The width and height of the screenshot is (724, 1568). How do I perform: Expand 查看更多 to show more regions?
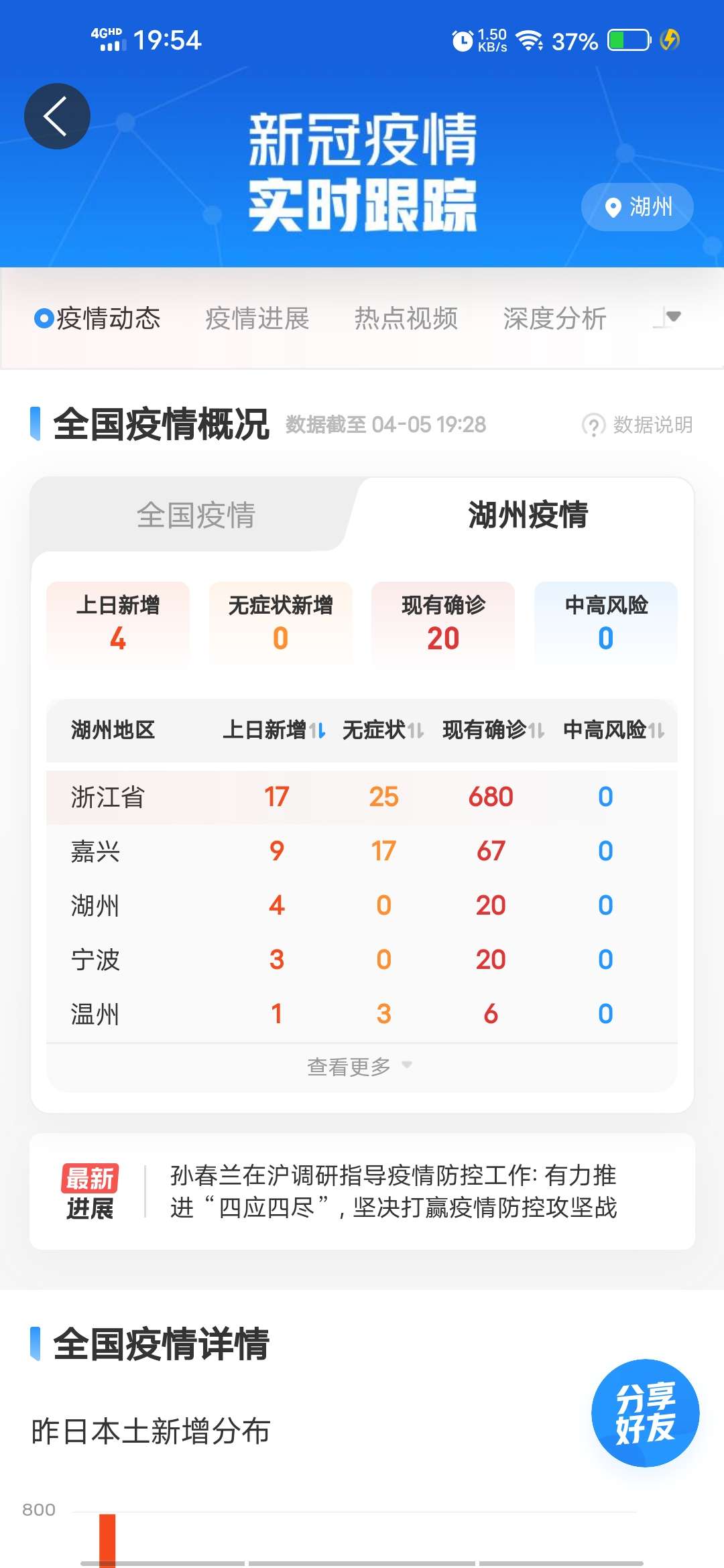(x=359, y=1066)
